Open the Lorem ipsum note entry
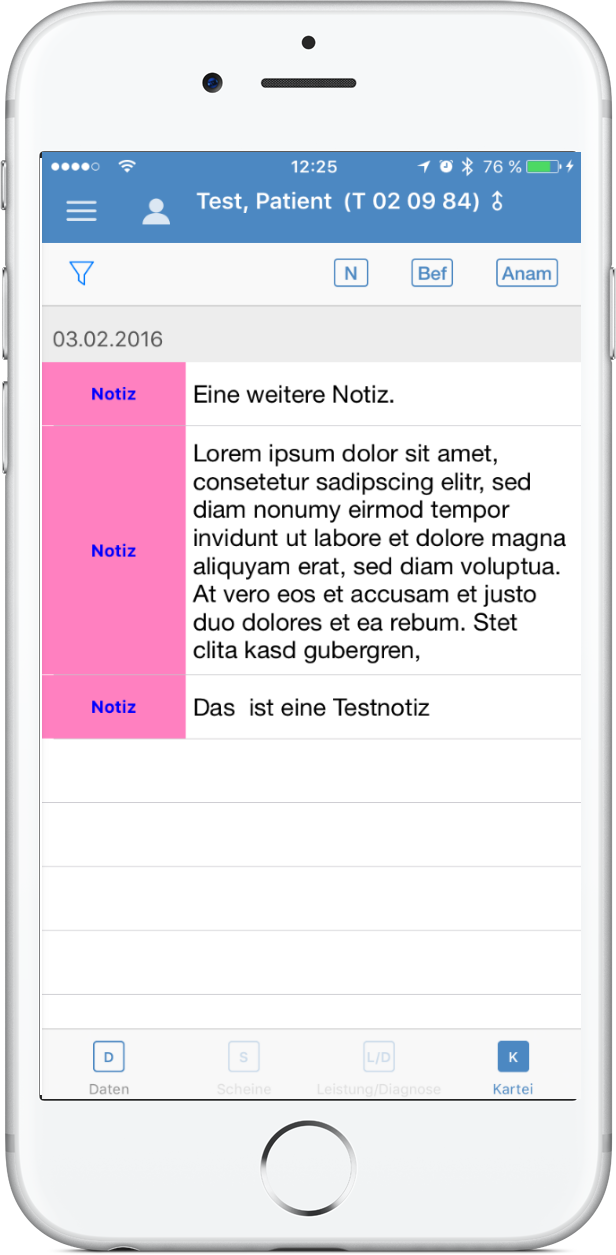 [x=311, y=551]
